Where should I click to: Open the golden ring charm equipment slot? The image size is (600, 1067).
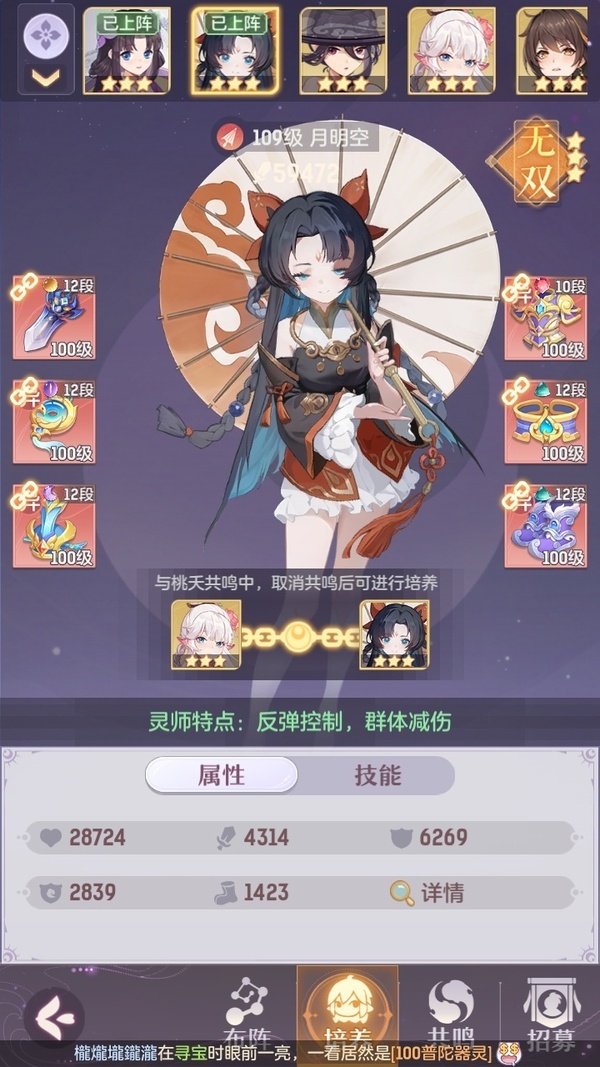pos(54,422)
